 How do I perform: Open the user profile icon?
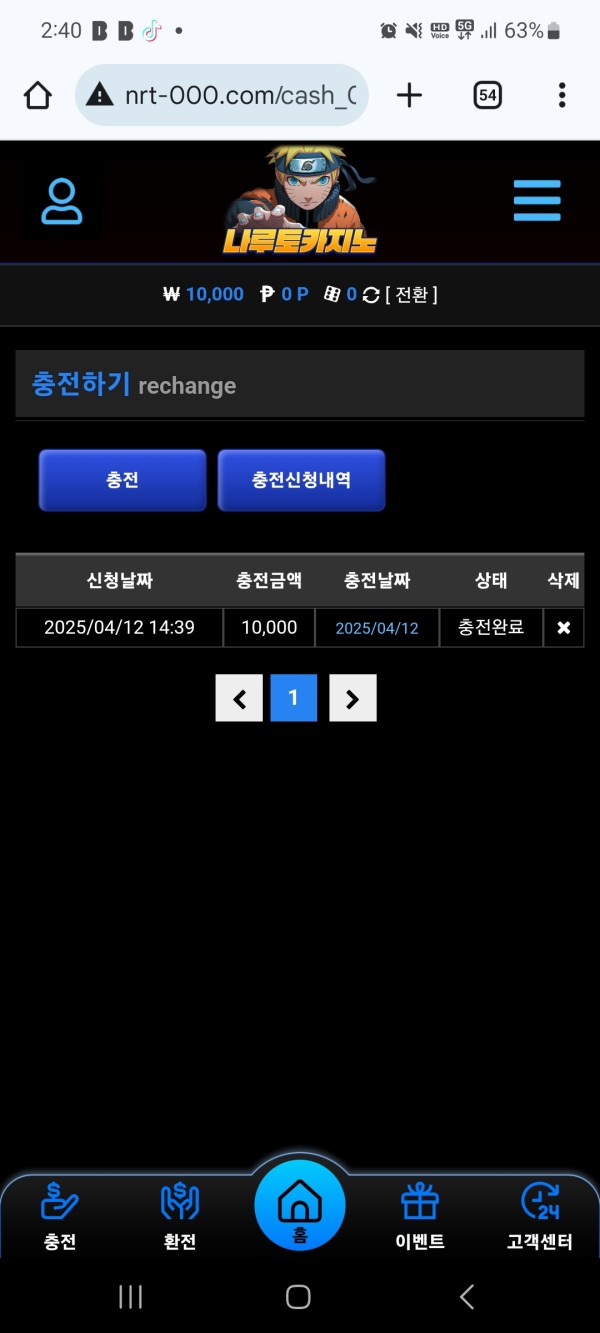[61, 202]
